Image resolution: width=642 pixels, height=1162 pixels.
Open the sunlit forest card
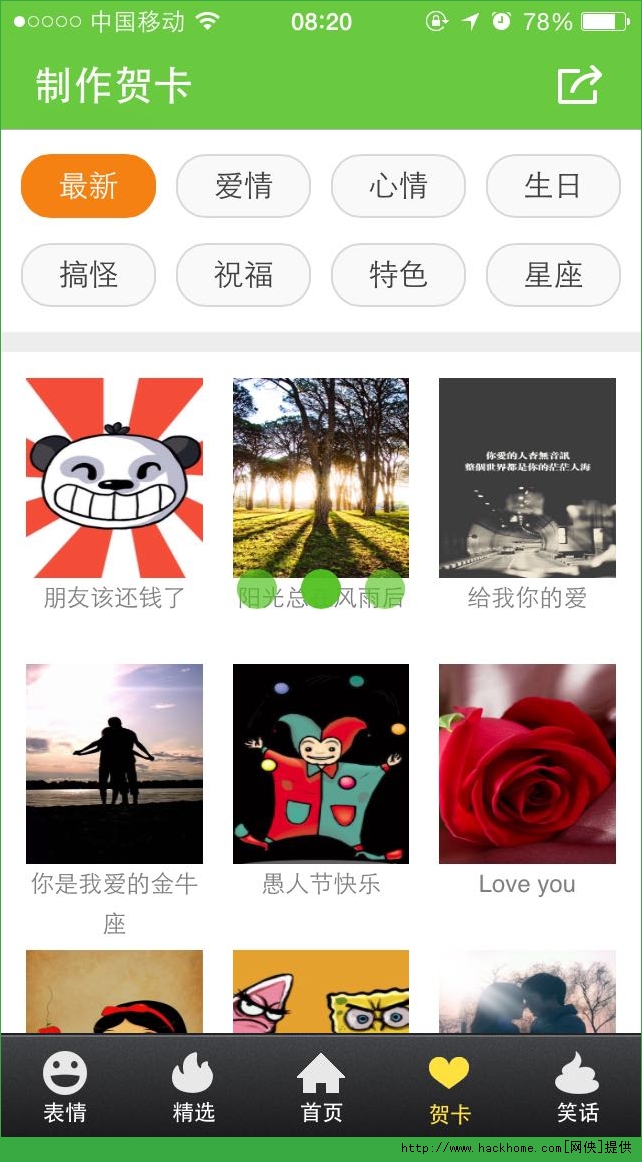pos(321,478)
